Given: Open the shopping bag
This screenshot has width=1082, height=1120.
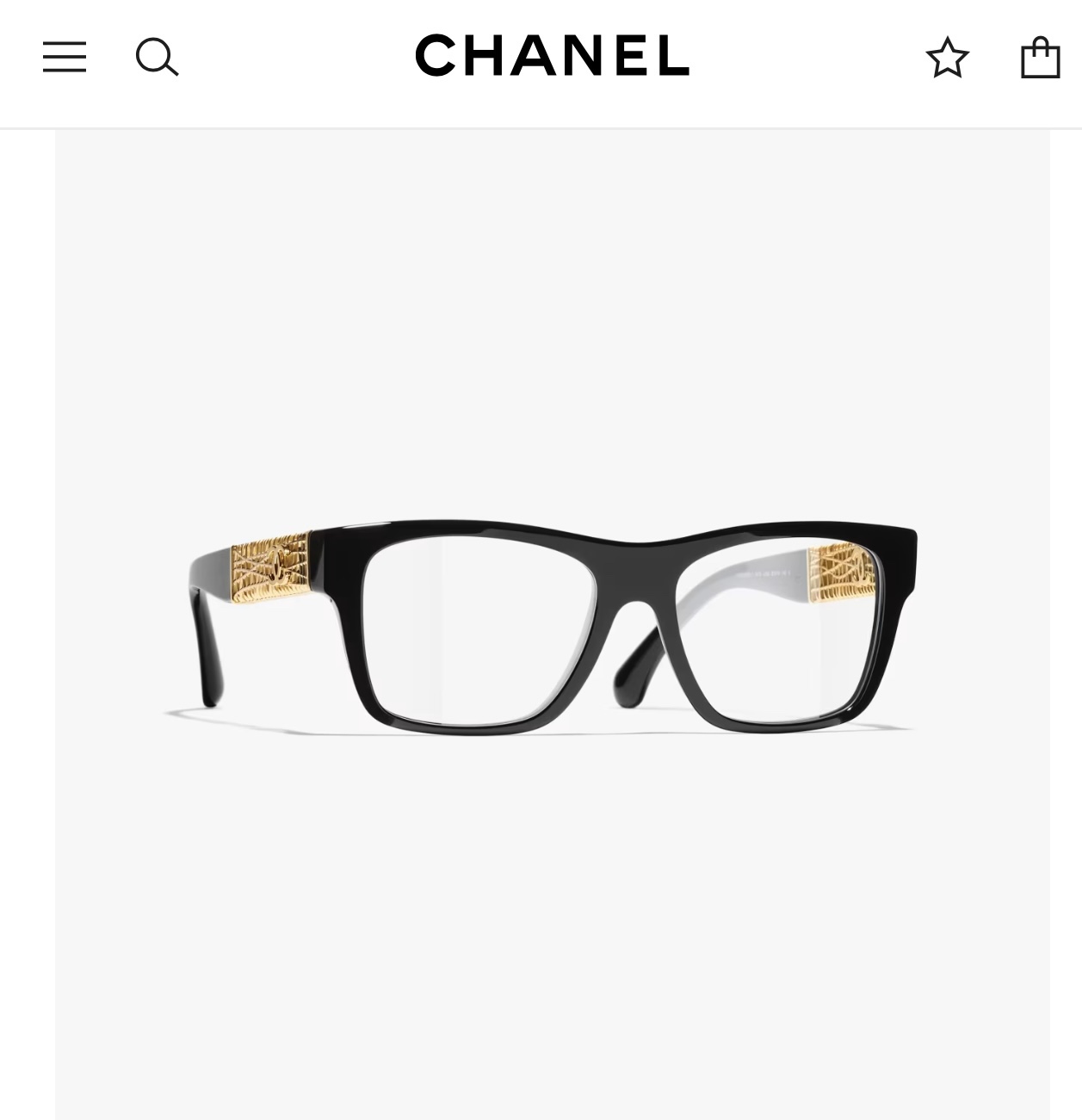Looking at the screenshot, I should (x=1040, y=58).
